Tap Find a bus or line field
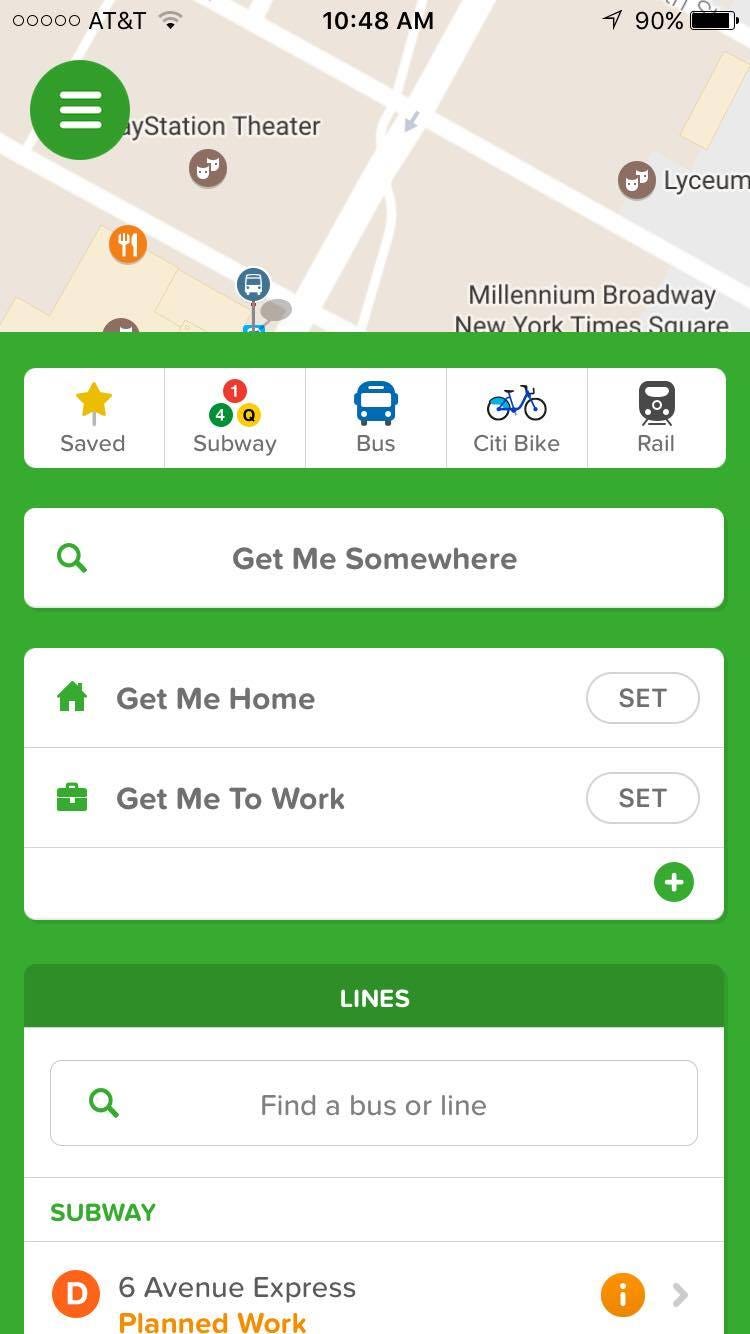750x1334 pixels. click(x=374, y=1104)
